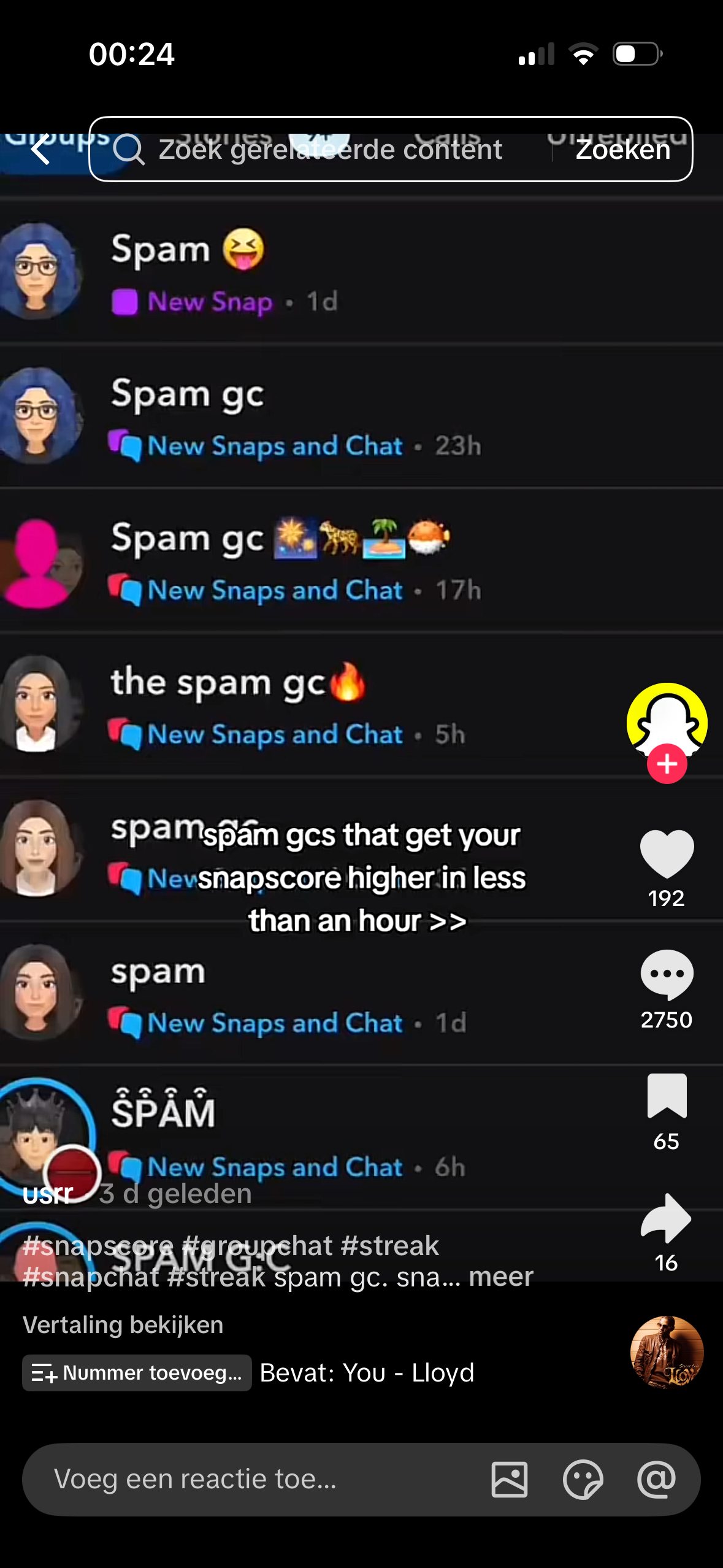723x1568 pixels.
Task: View translation via 'Vertaling bekijken'
Action: [x=123, y=1324]
